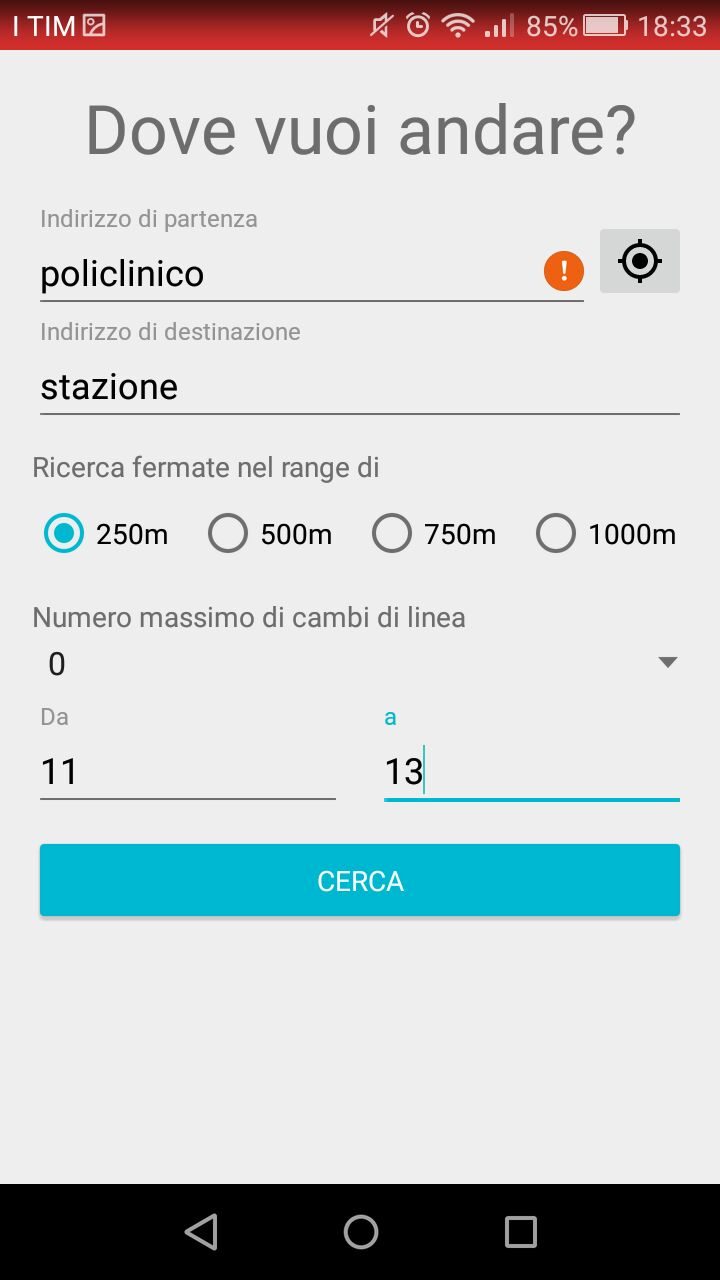This screenshot has height=1280, width=720.
Task: Tap the Wi-Fi icon in the status bar
Action: [x=459, y=24]
